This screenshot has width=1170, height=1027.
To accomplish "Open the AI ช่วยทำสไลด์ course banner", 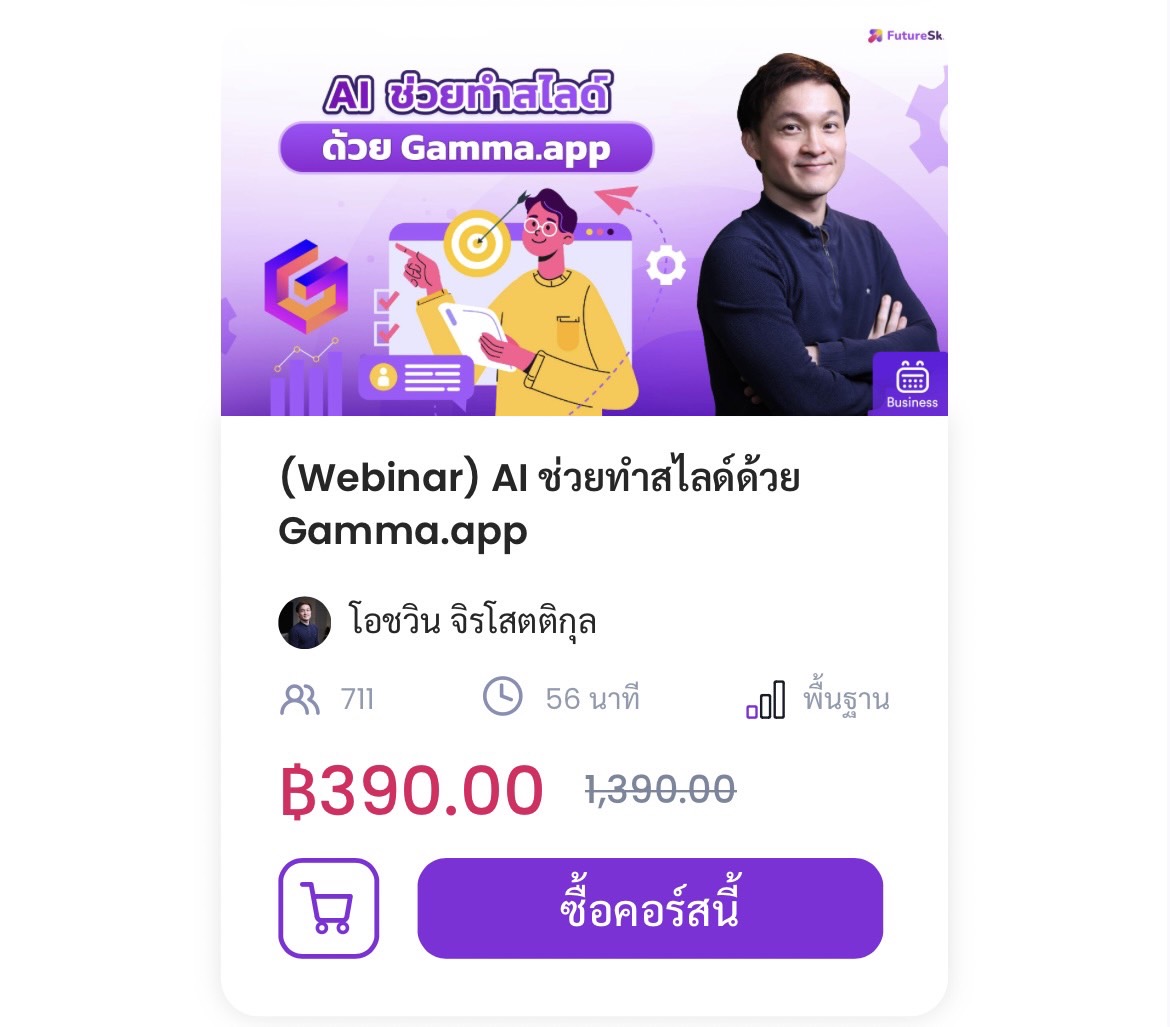I will coord(584,222).
